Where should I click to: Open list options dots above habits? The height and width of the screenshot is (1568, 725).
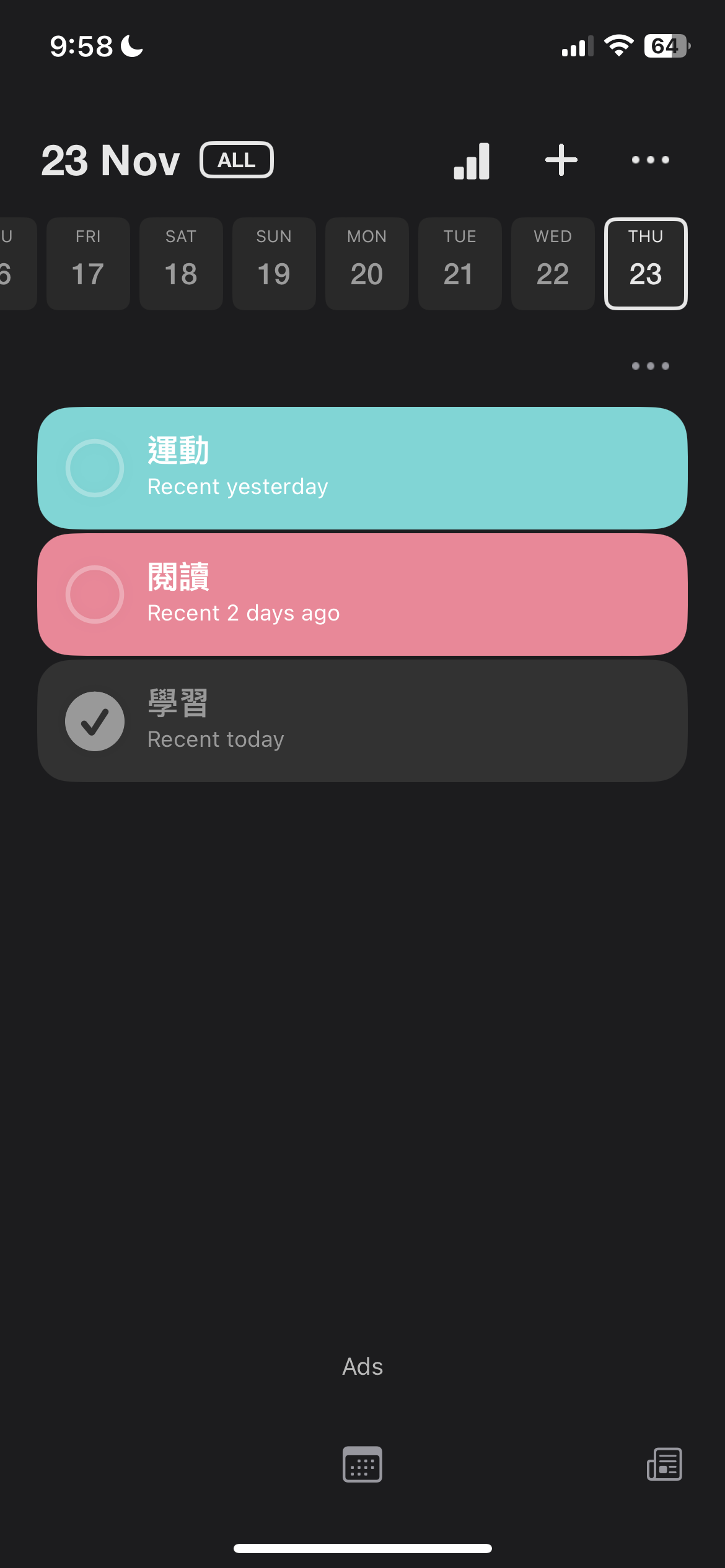[x=650, y=366]
